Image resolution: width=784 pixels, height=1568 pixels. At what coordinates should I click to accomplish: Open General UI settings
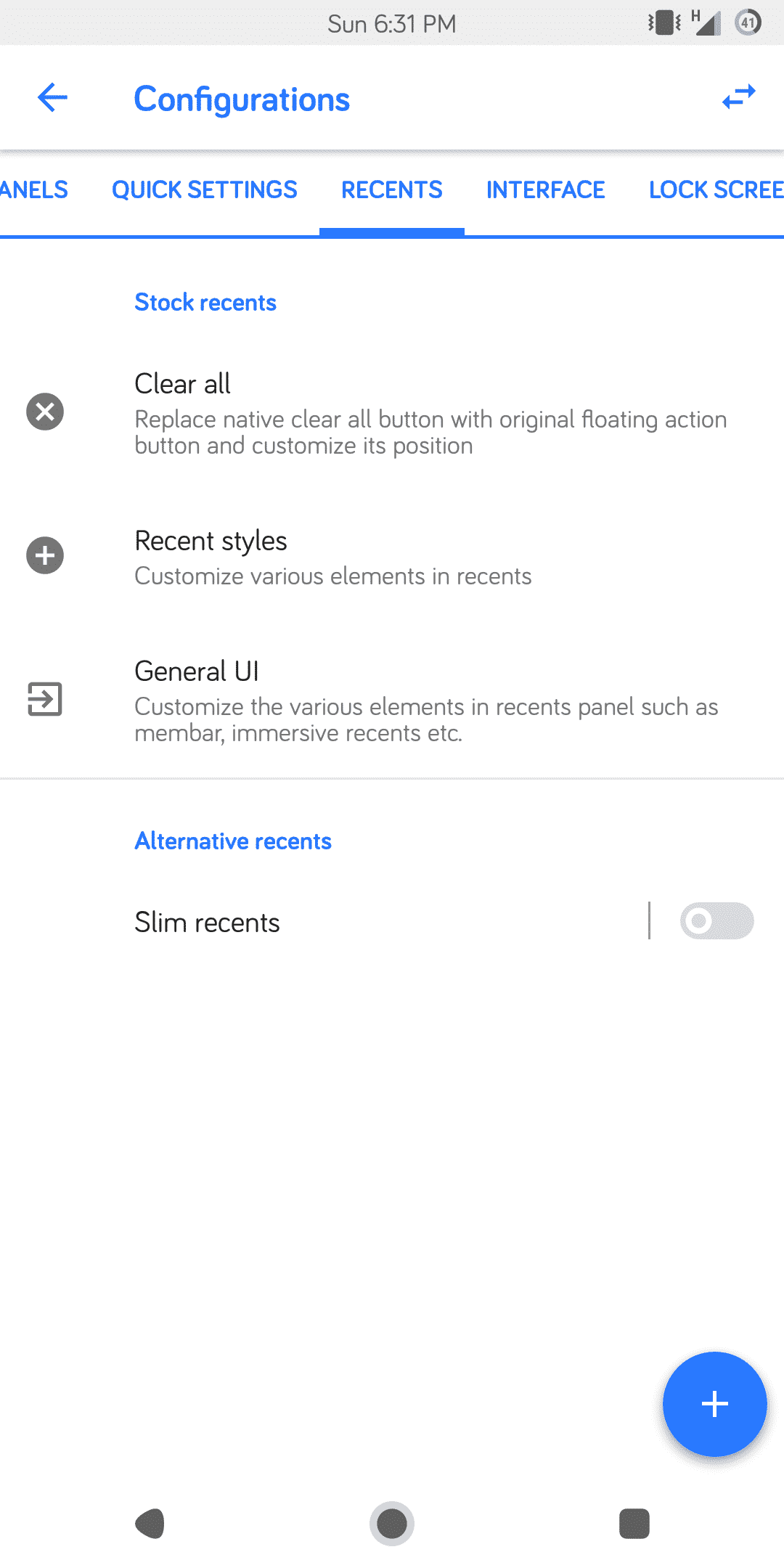[392, 700]
